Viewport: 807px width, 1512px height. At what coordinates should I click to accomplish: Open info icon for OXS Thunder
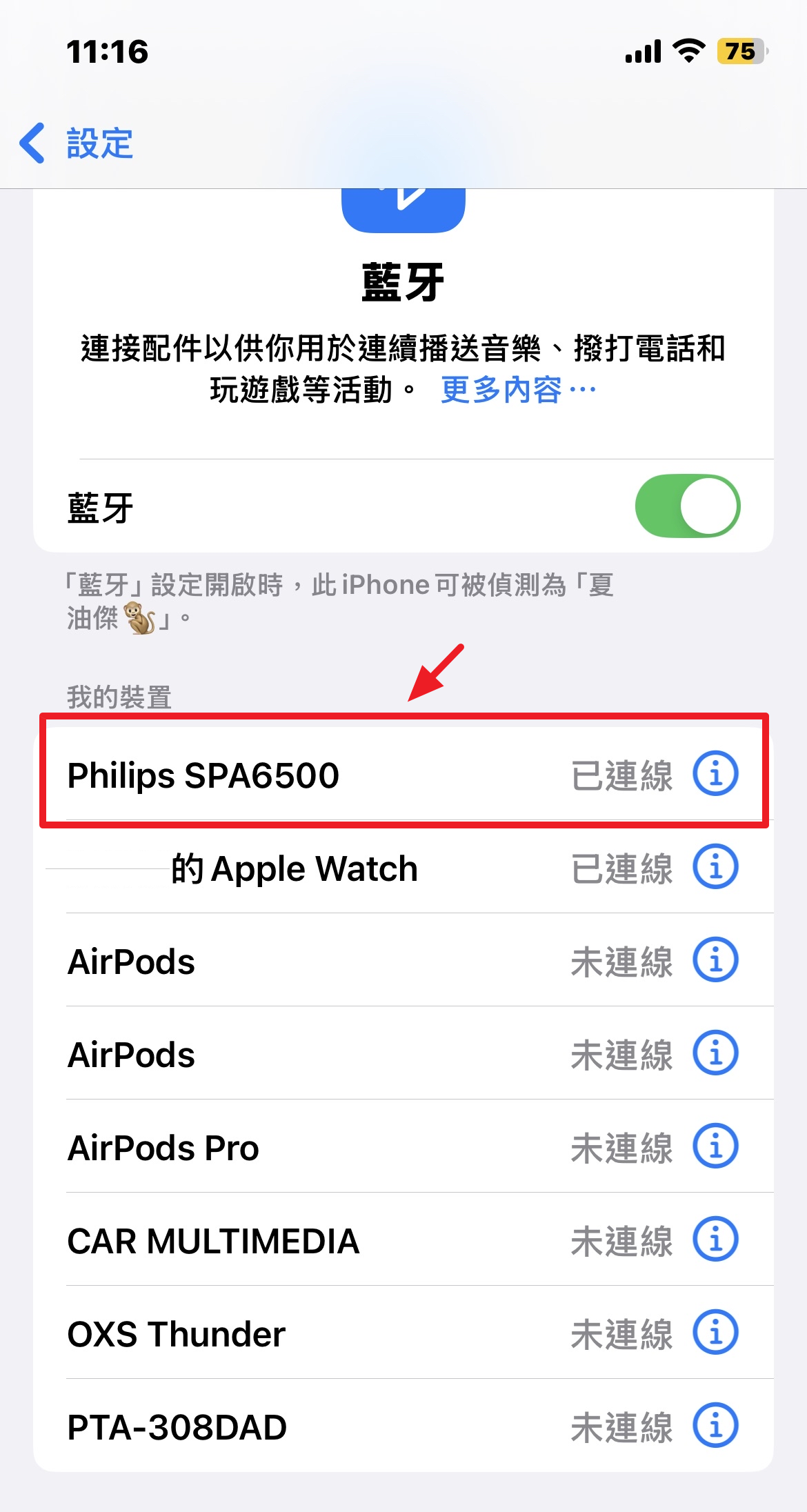pos(715,1333)
